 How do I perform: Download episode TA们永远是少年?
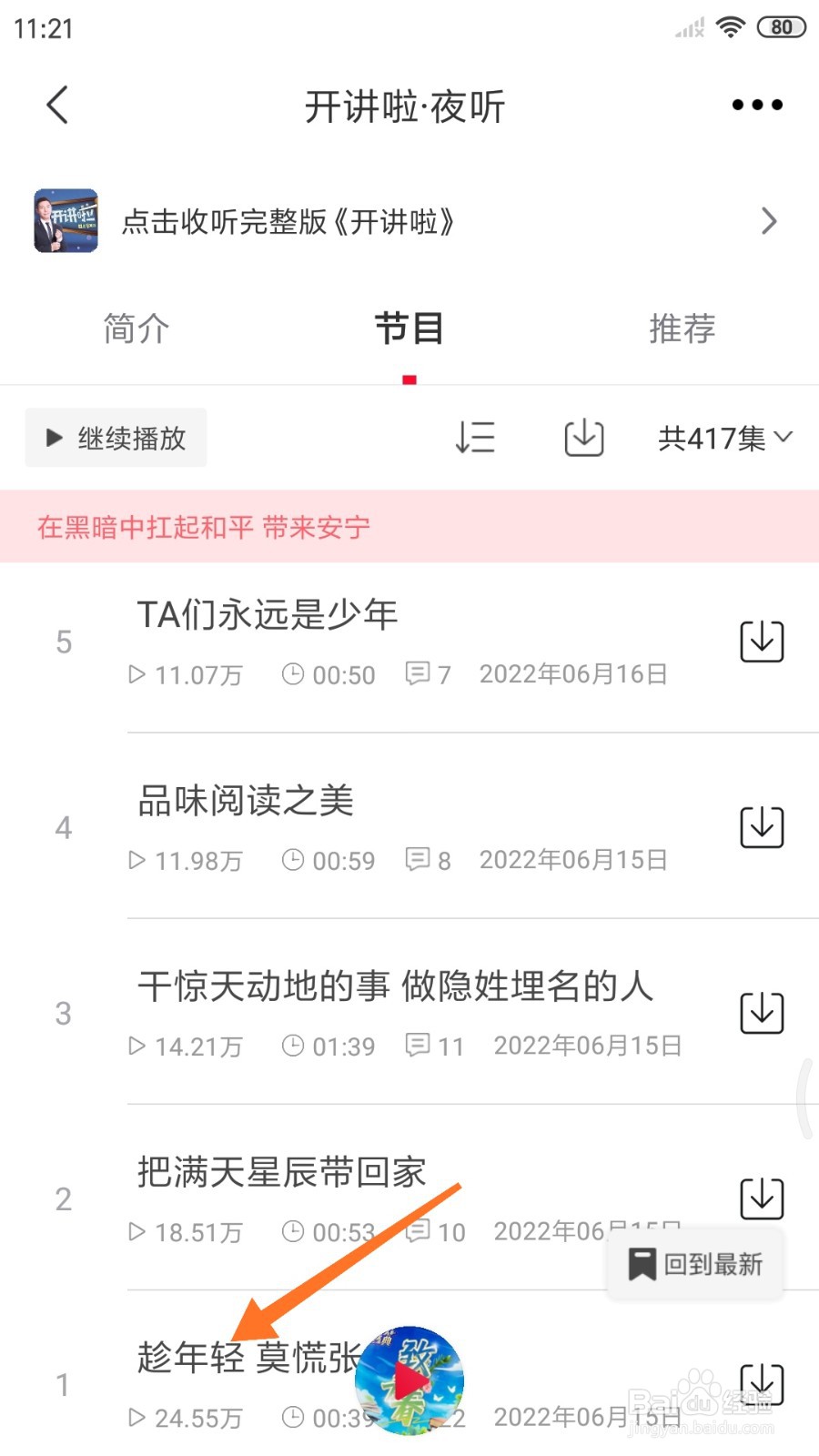(762, 640)
